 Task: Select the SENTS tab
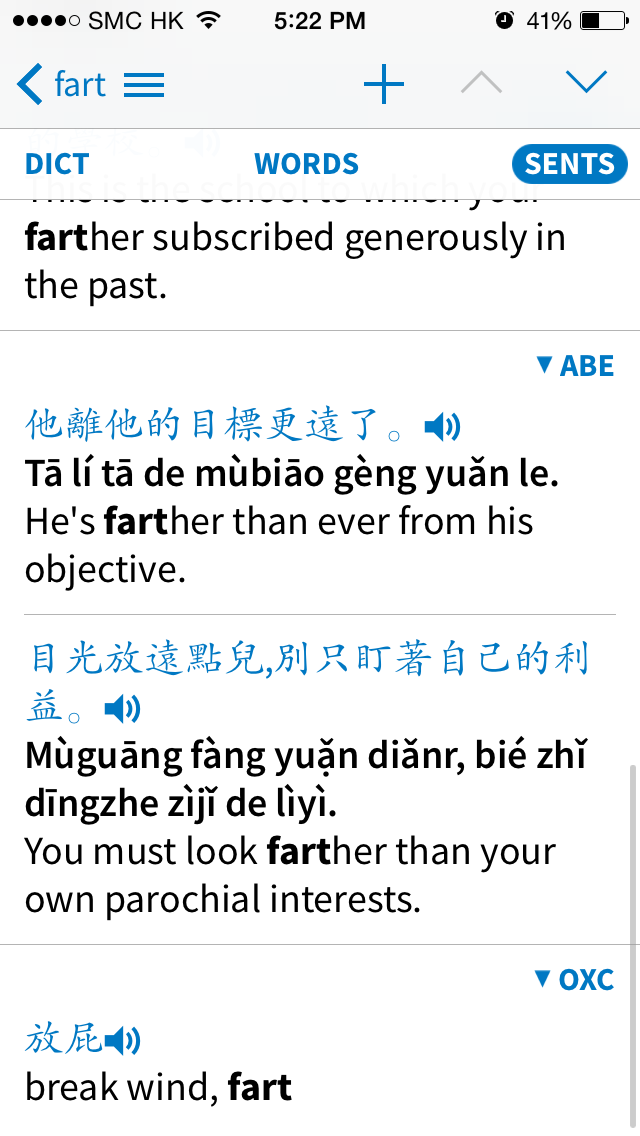coord(570,164)
